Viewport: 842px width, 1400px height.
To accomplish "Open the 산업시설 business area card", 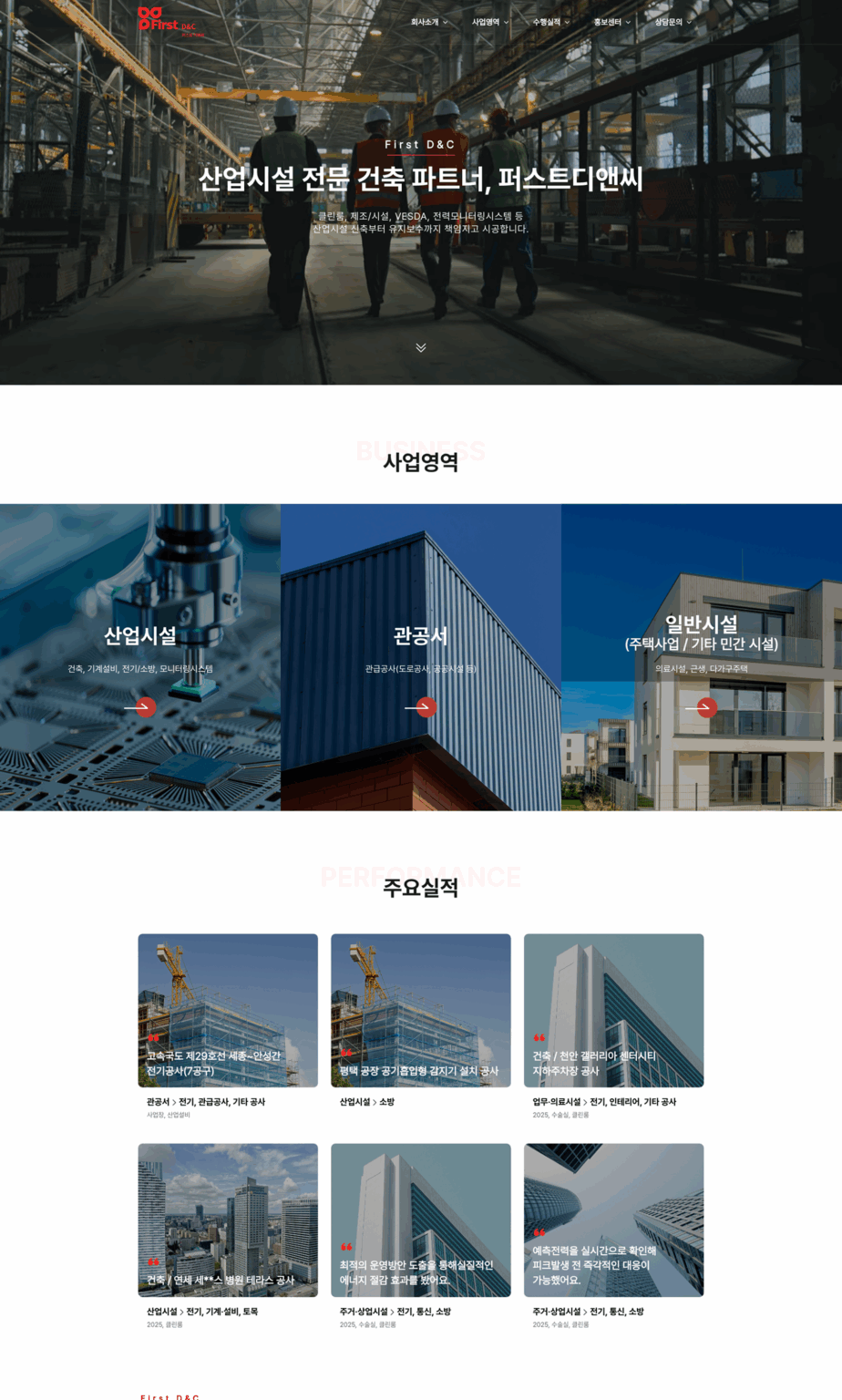I will [x=140, y=656].
